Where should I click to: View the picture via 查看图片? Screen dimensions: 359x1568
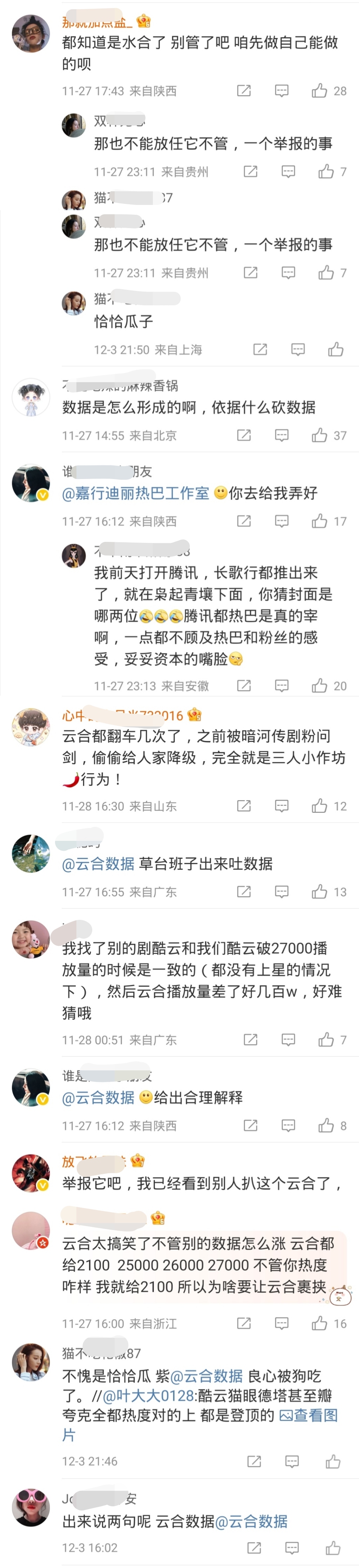pyautogui.click(x=309, y=1415)
